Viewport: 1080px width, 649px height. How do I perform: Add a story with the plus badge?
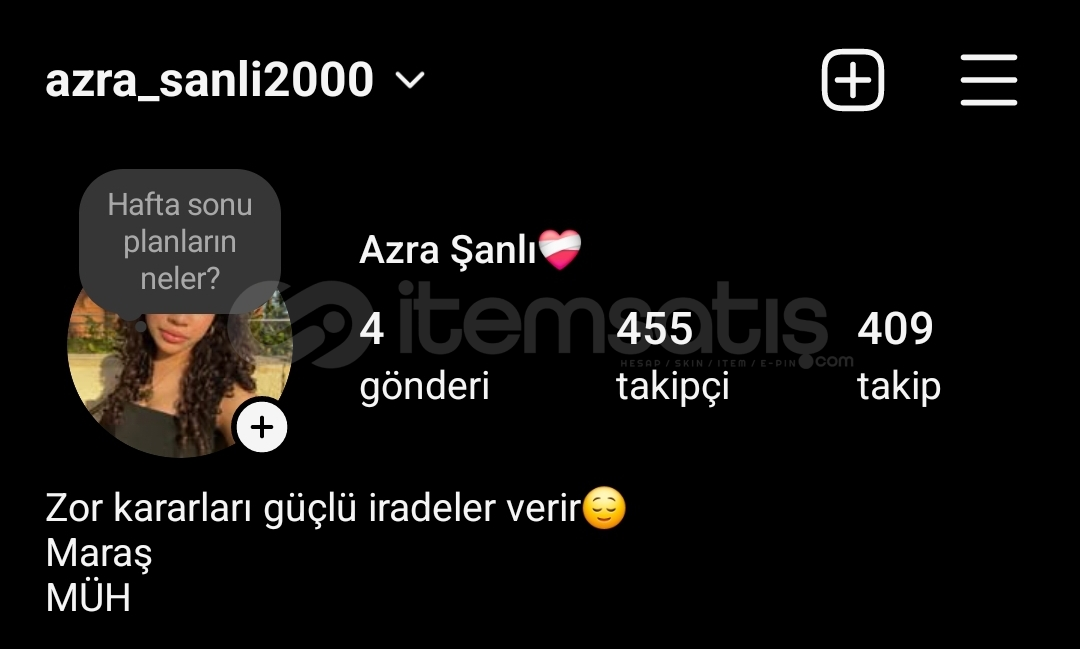(x=261, y=428)
